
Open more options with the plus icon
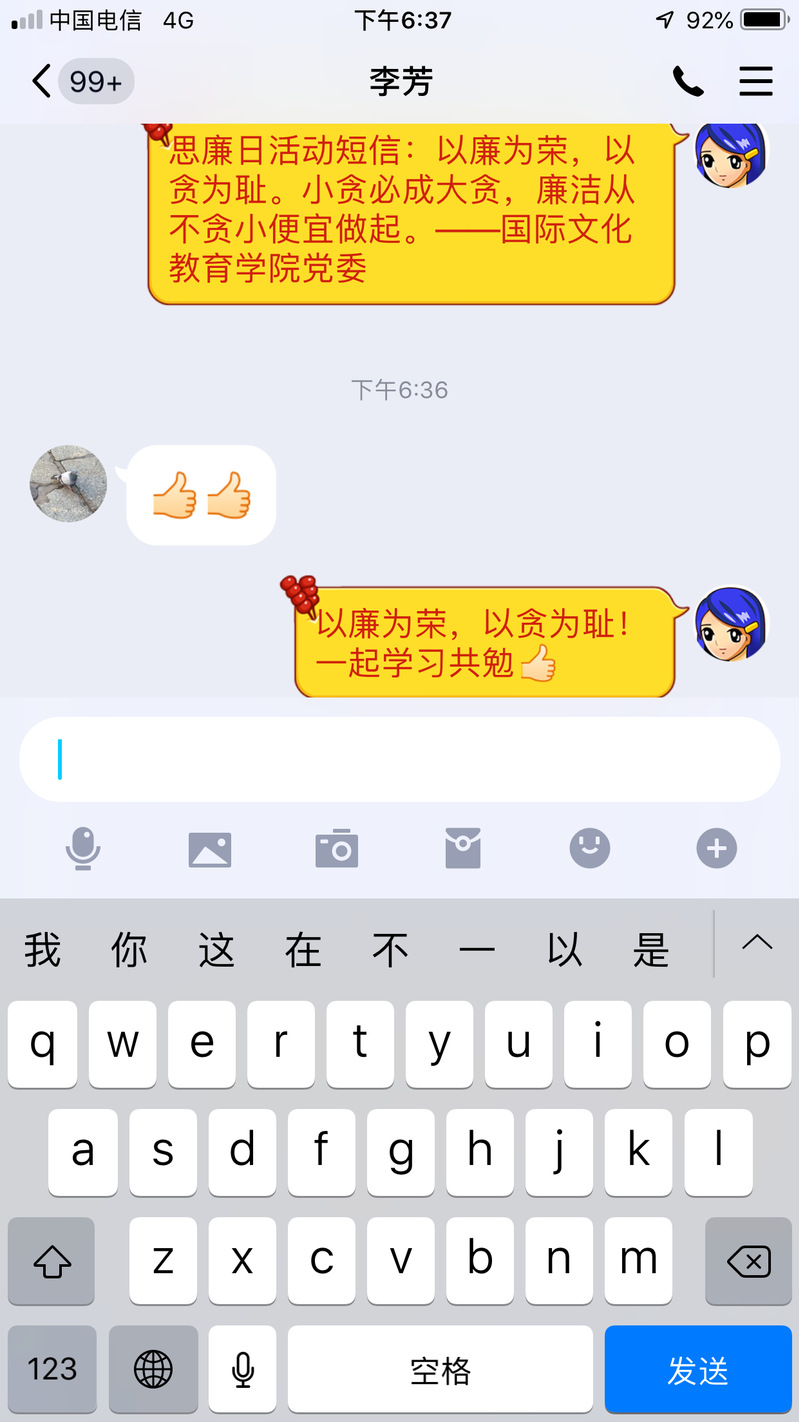click(x=716, y=849)
